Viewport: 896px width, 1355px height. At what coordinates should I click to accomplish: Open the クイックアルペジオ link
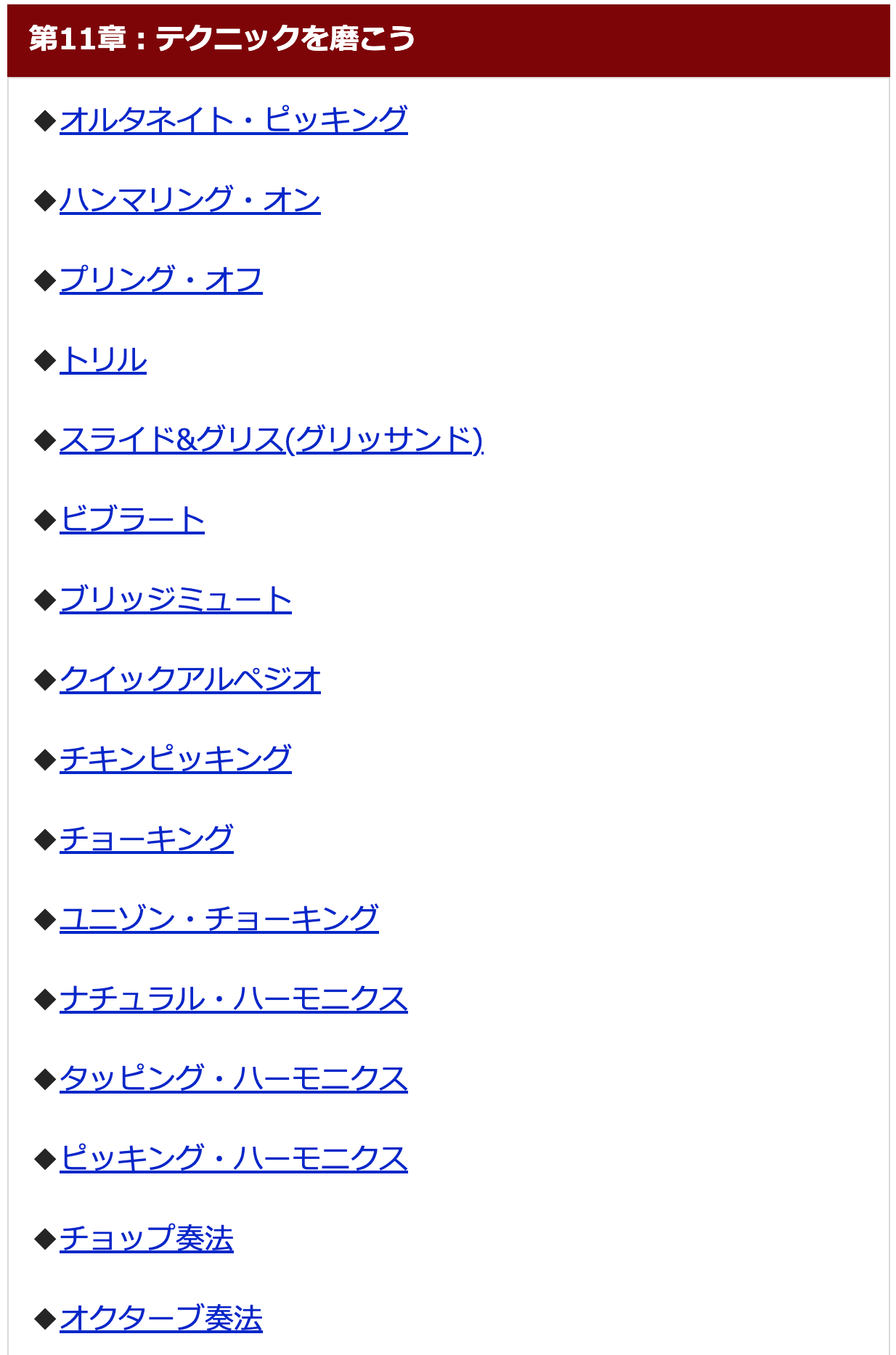[190, 679]
